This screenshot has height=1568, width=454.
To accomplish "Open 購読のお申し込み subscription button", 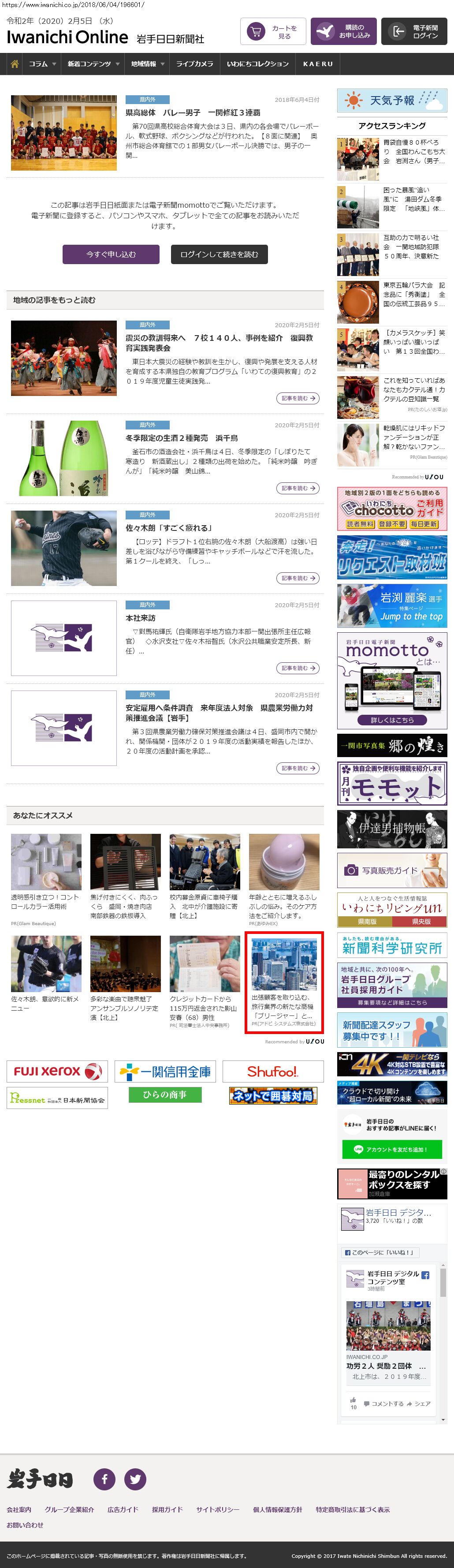I will (x=343, y=32).
